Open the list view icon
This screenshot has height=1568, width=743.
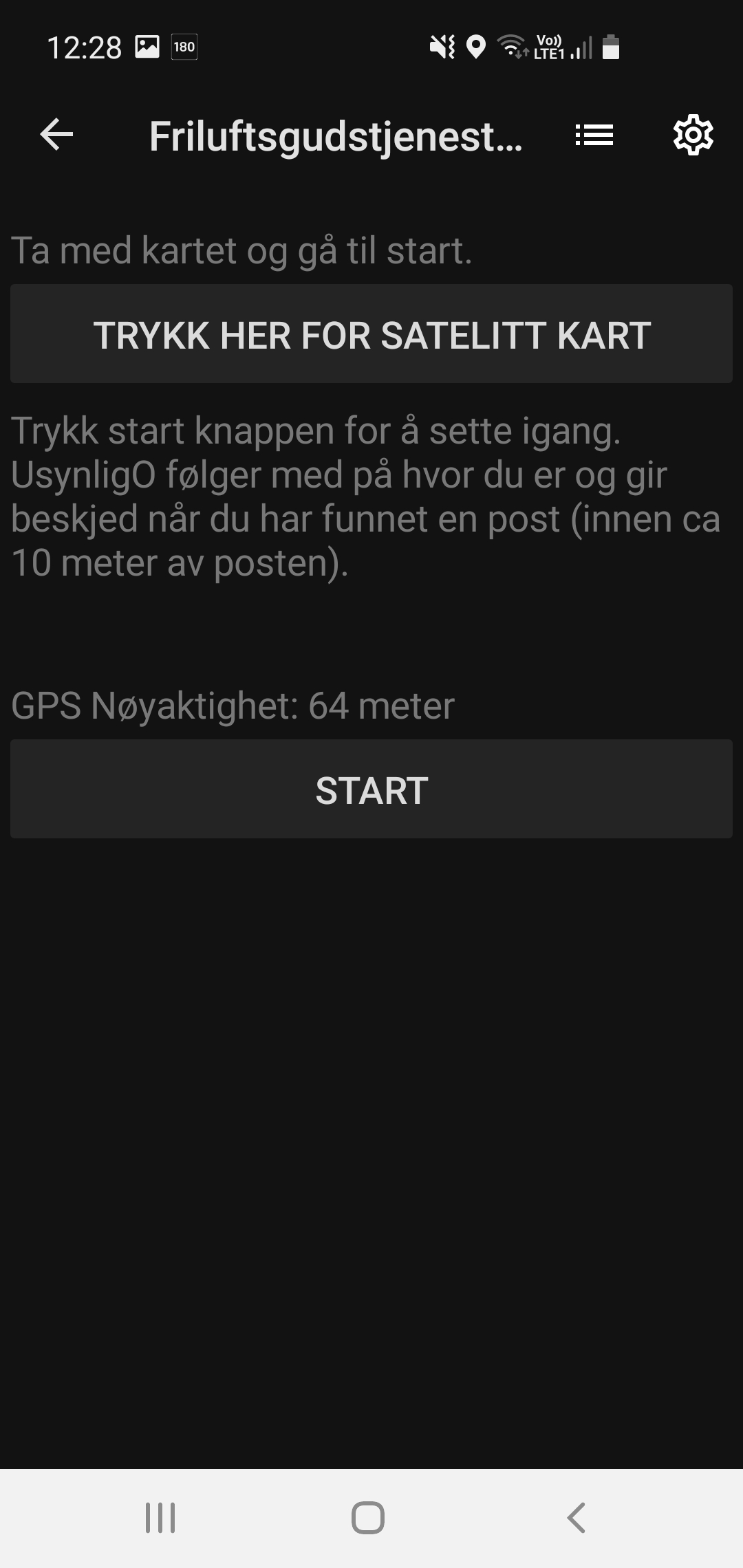(x=594, y=135)
